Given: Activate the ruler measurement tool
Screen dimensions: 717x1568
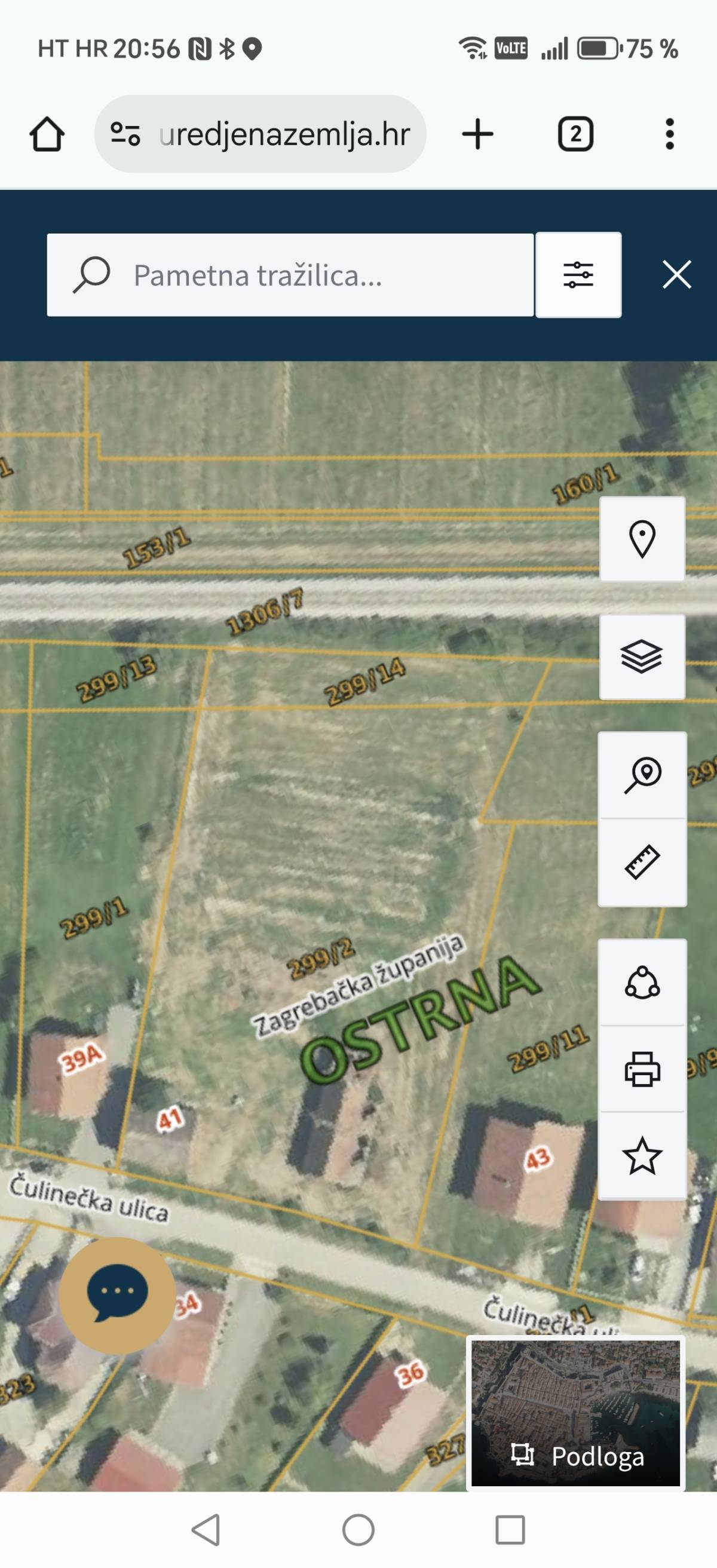Looking at the screenshot, I should pos(642,863).
